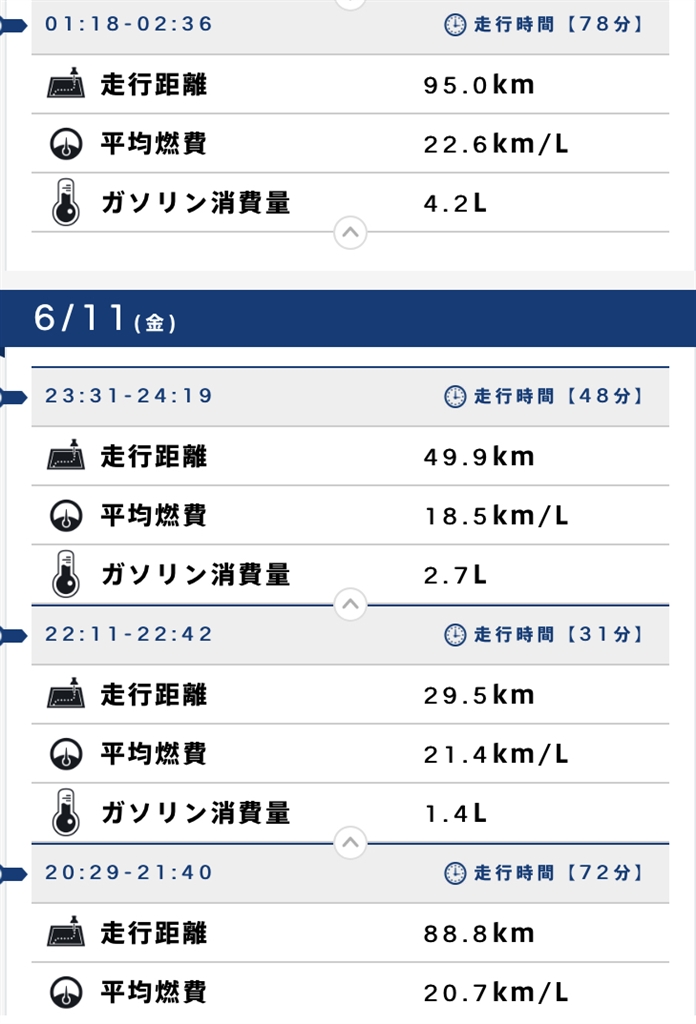696x1024 pixels.
Task: Collapse the 23:31-24:19 trip details chevron
Action: 350,605
